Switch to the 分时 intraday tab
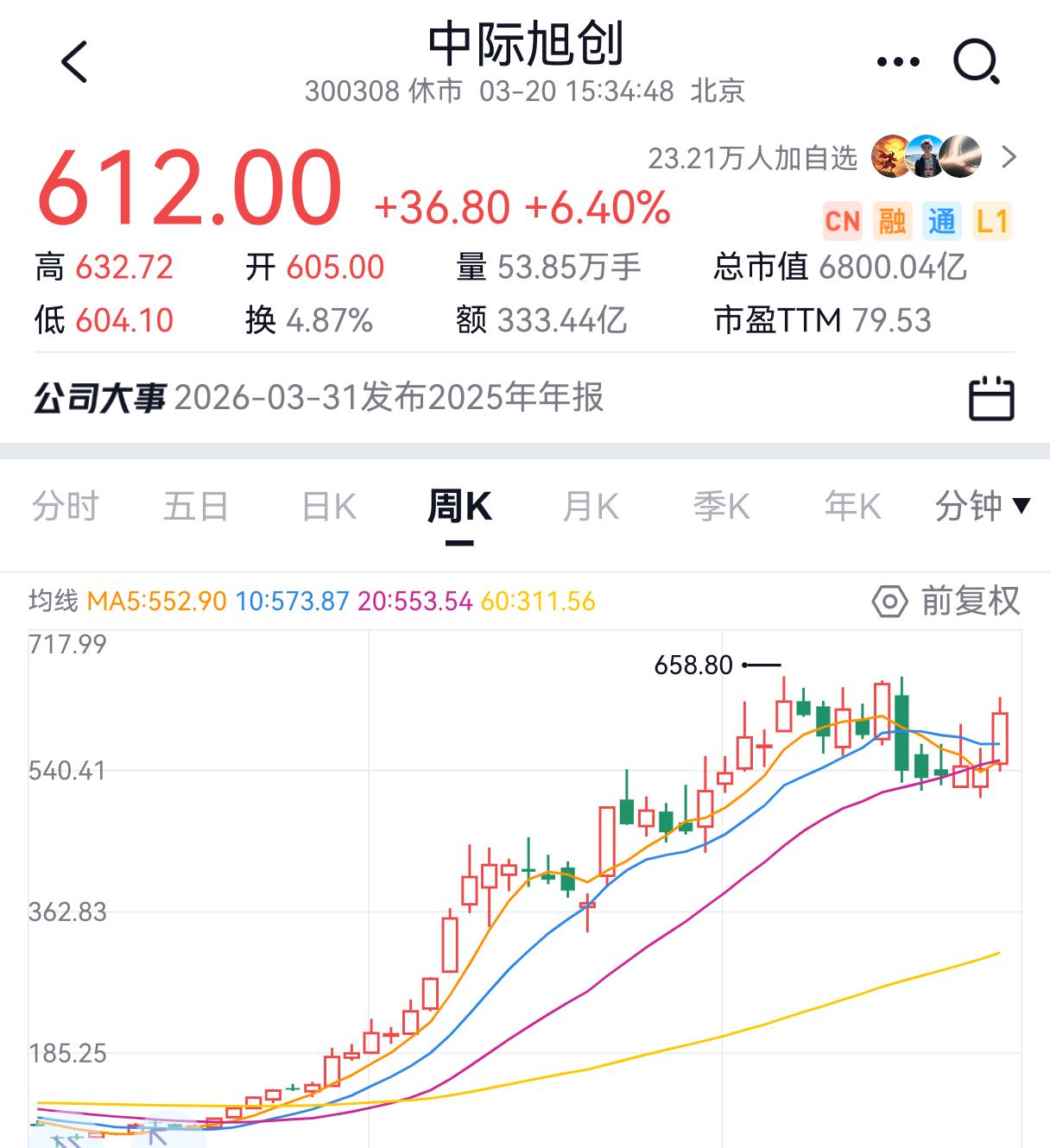Screen dimensions: 1050x1148 coord(66,507)
